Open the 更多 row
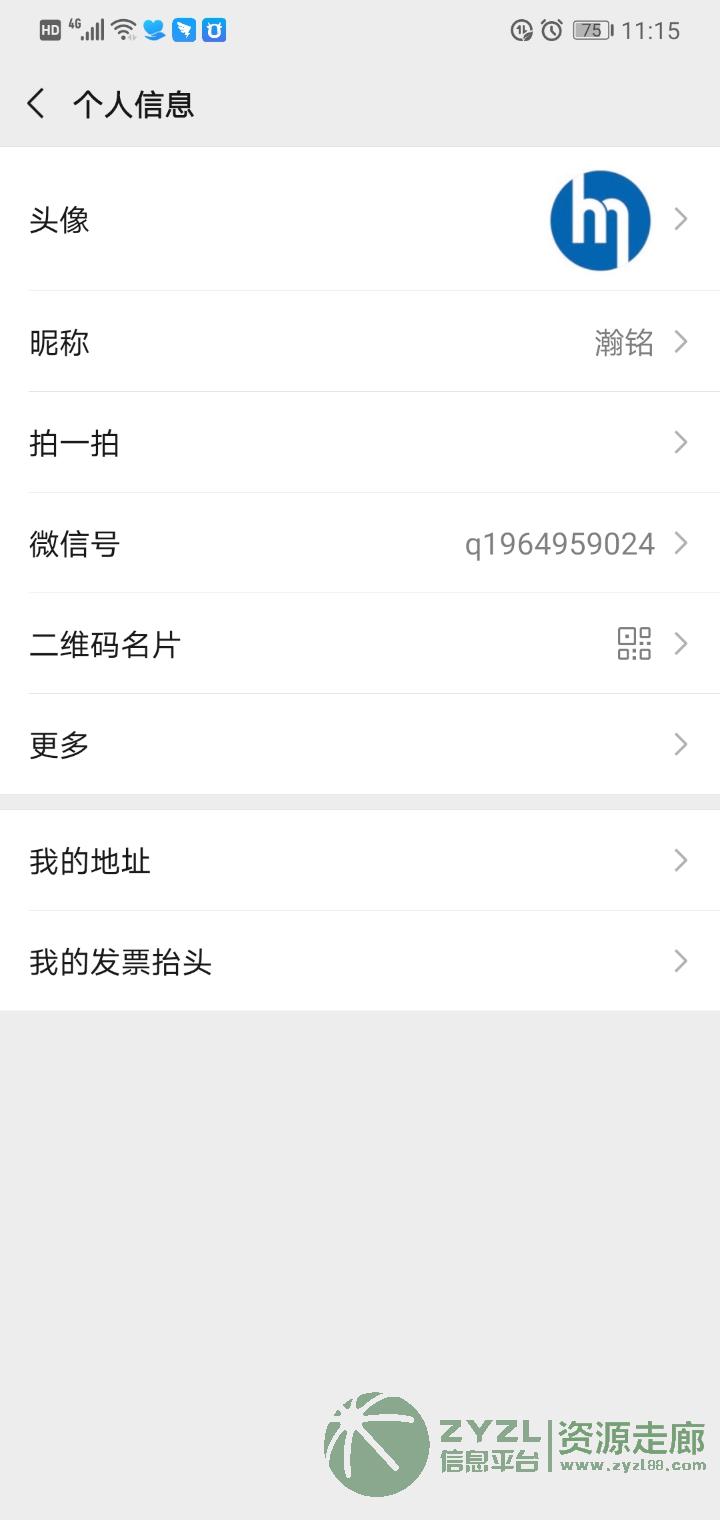The height and width of the screenshot is (1520, 720). (360, 745)
